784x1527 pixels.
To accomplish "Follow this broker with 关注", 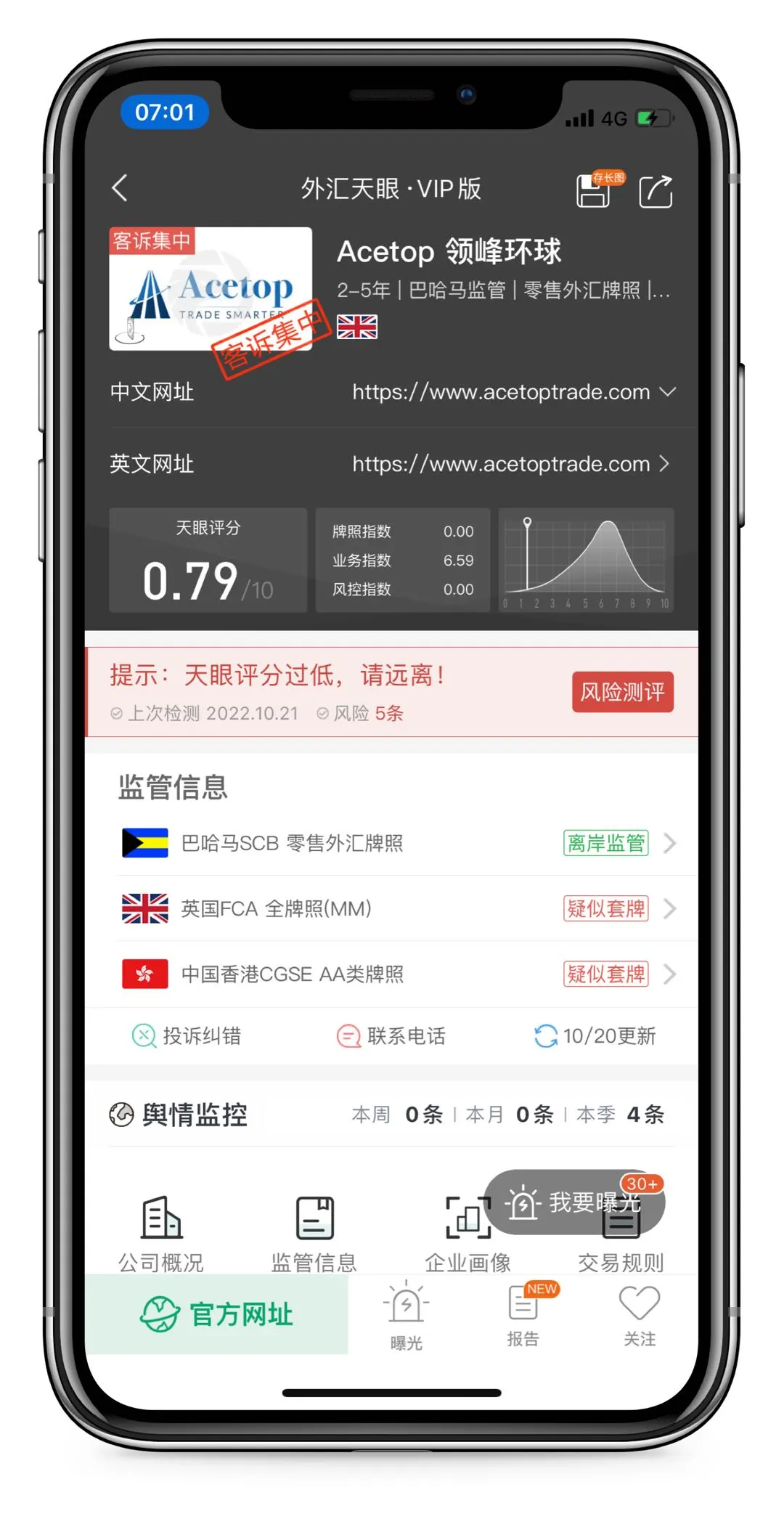I will click(640, 1316).
